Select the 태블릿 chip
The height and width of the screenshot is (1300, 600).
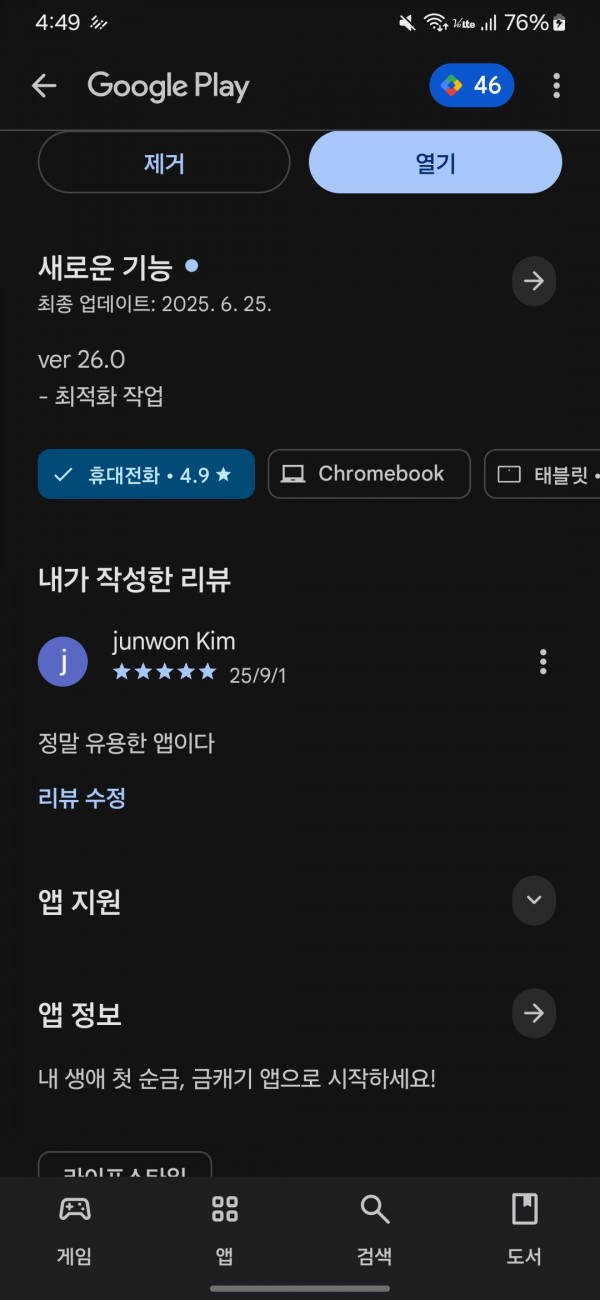pyautogui.click(x=542, y=474)
